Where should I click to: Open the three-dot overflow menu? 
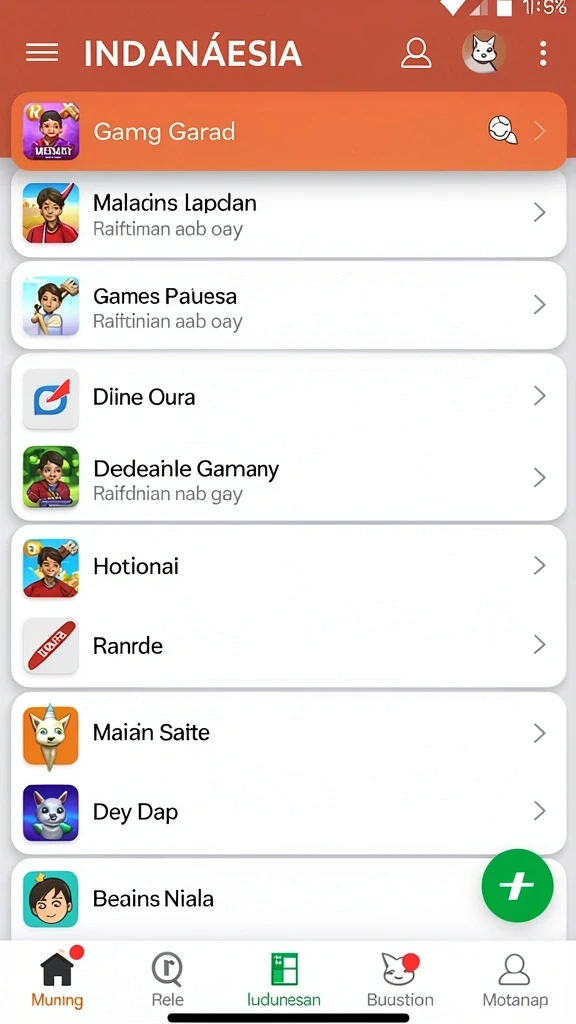click(543, 53)
